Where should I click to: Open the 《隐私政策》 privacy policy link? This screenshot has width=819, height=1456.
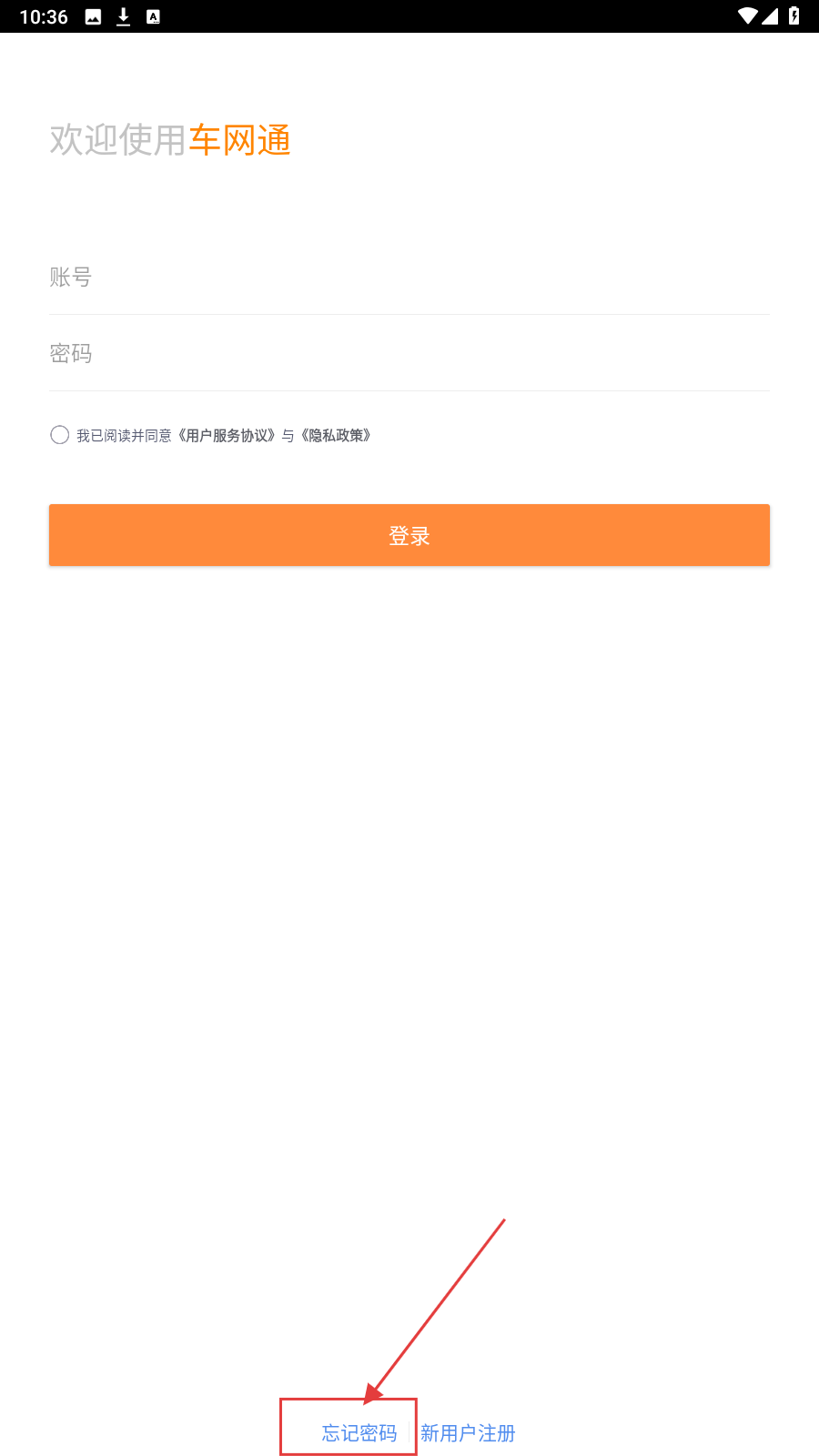click(337, 436)
